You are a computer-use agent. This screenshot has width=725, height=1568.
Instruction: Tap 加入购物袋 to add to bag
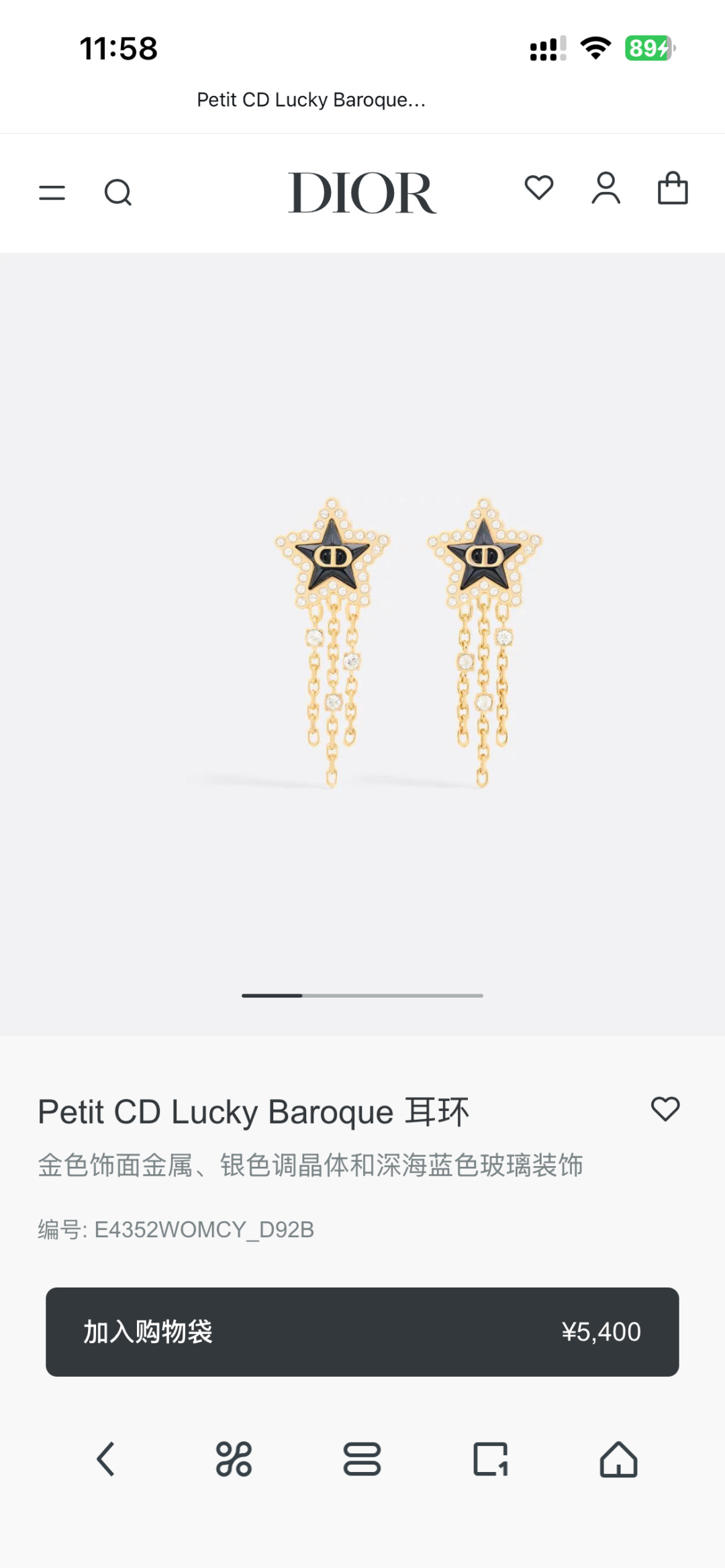pyautogui.click(x=362, y=1332)
